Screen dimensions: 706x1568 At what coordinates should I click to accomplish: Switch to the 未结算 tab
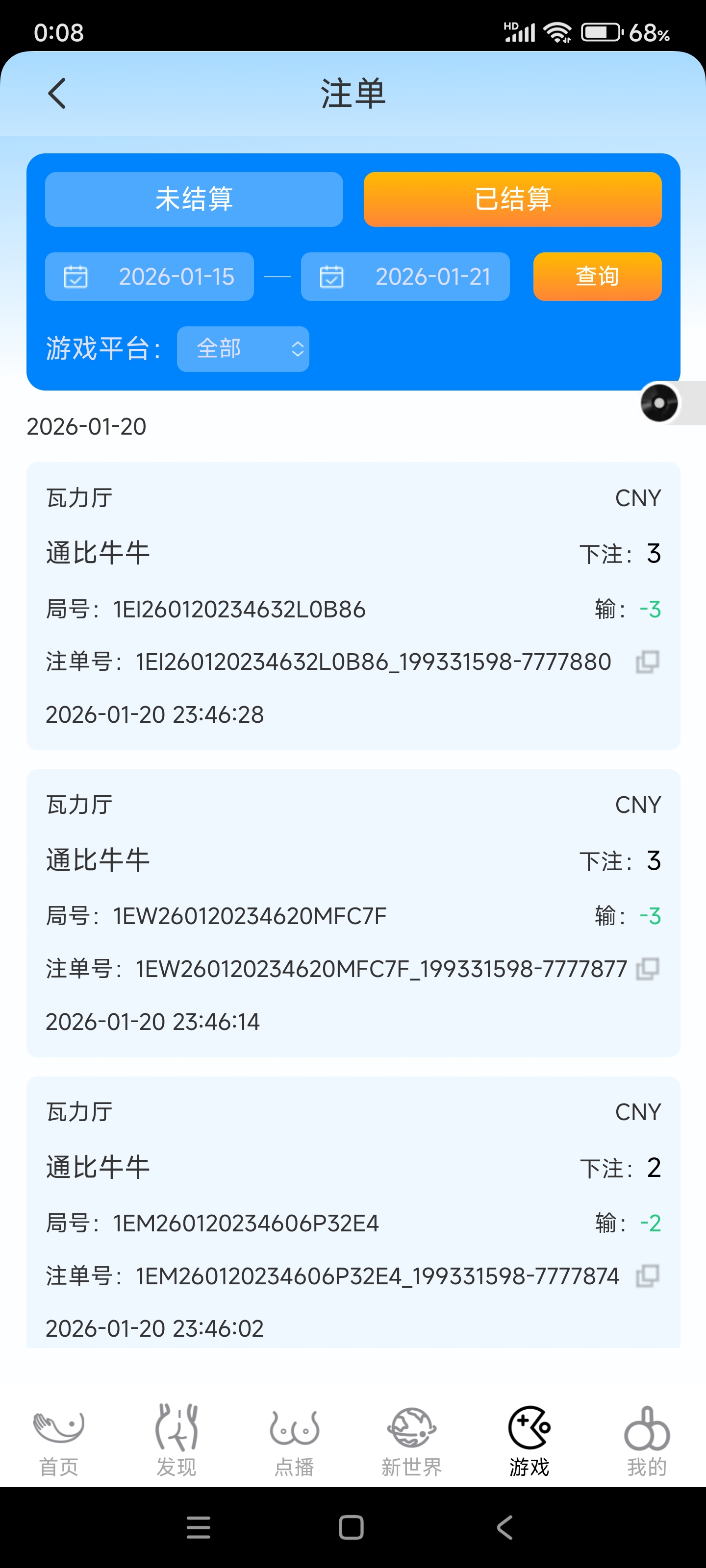pos(193,199)
